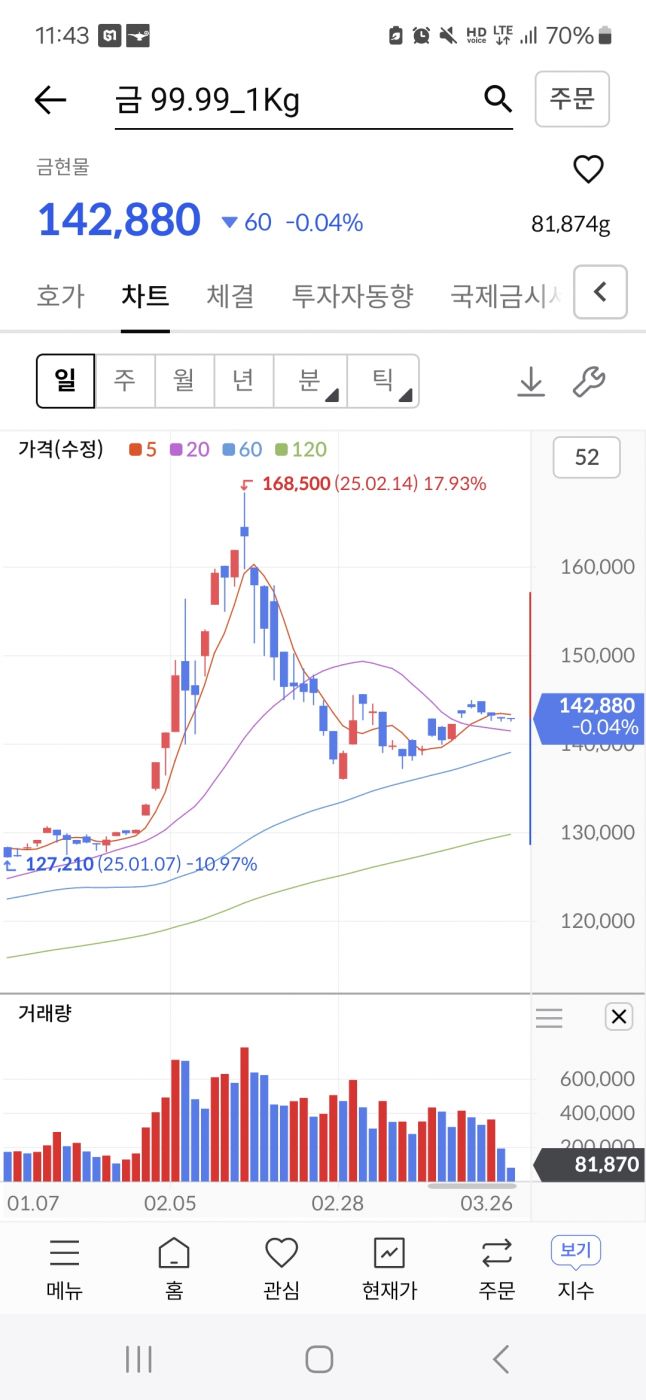646x1400 pixels.
Task: Go to the 홈 tab
Action: coord(174,1267)
